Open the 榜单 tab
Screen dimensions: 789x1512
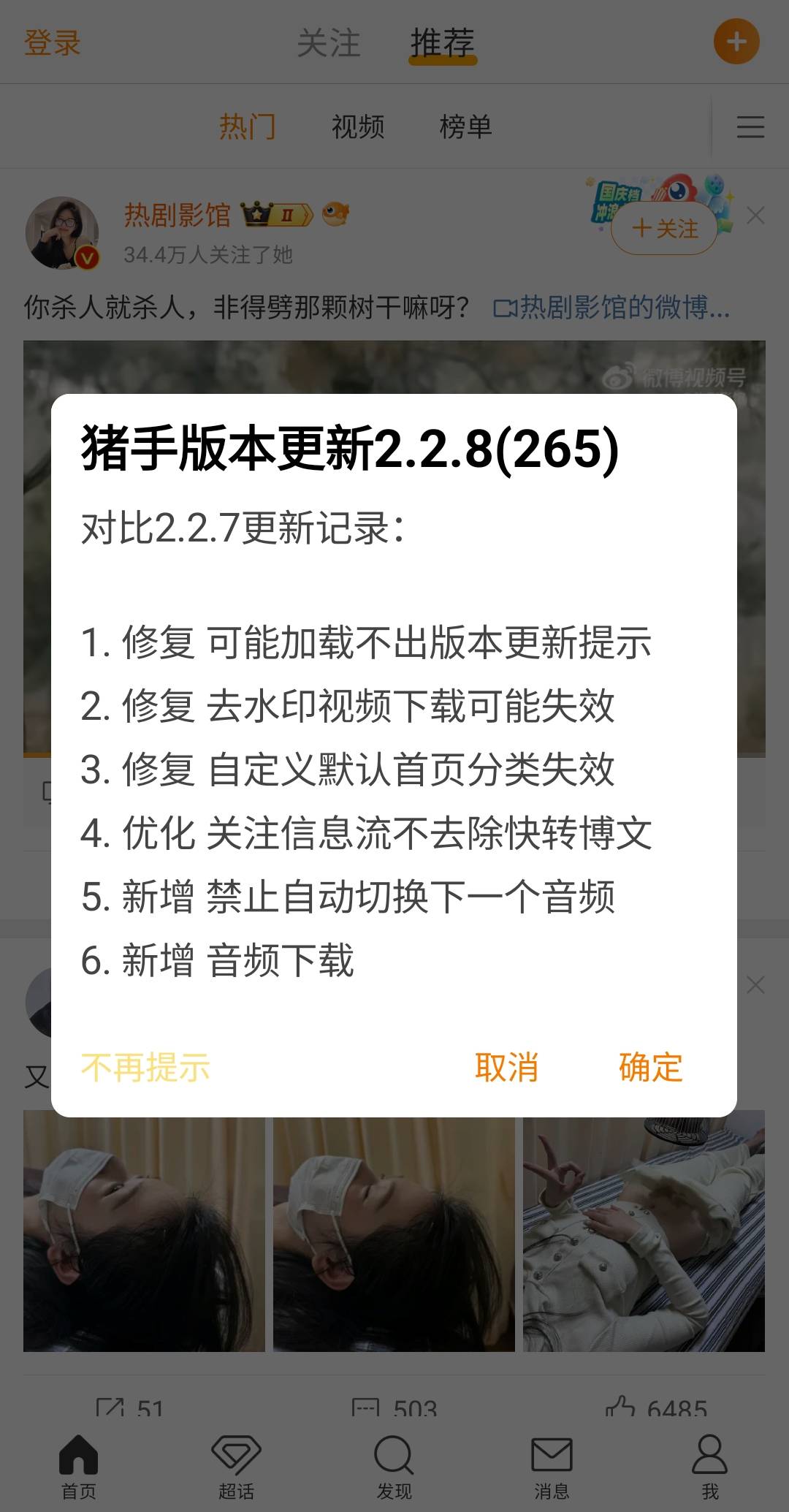click(x=468, y=126)
